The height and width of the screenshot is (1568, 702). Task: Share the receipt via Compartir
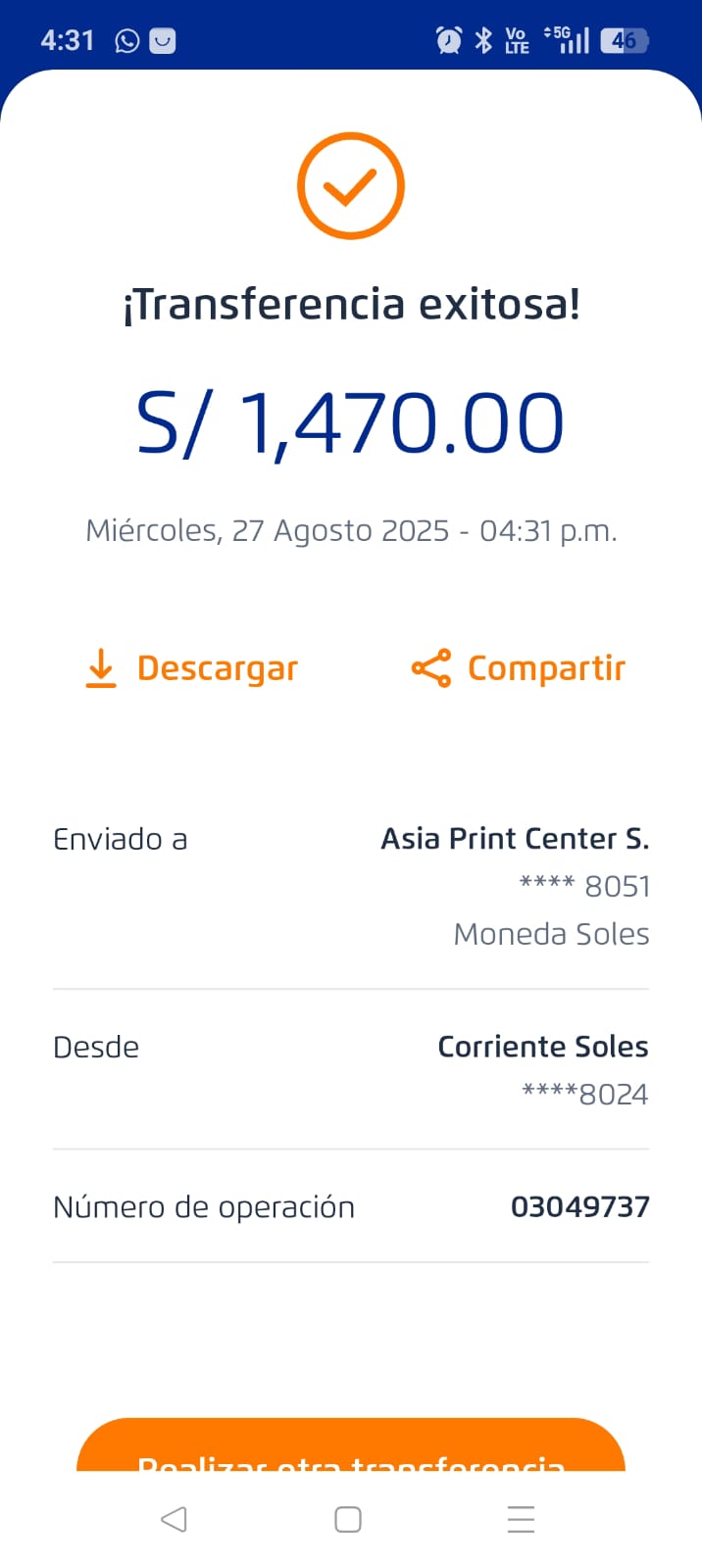519,668
